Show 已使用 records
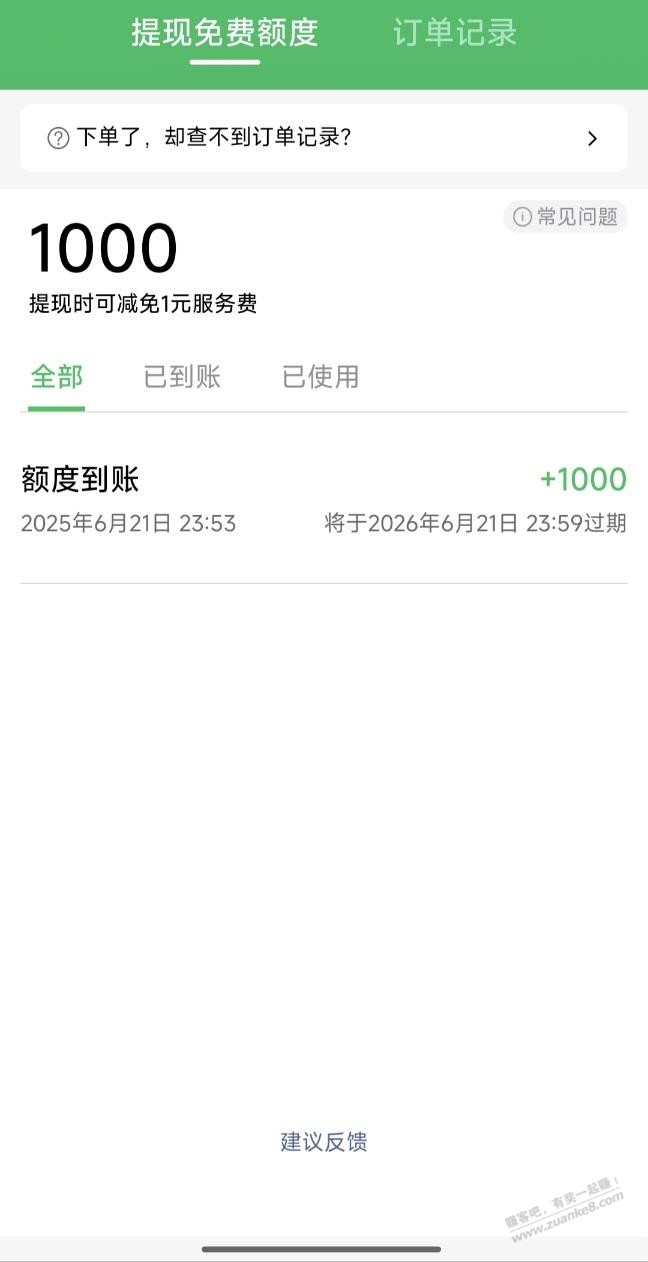The height and width of the screenshot is (1262, 648). click(x=320, y=377)
